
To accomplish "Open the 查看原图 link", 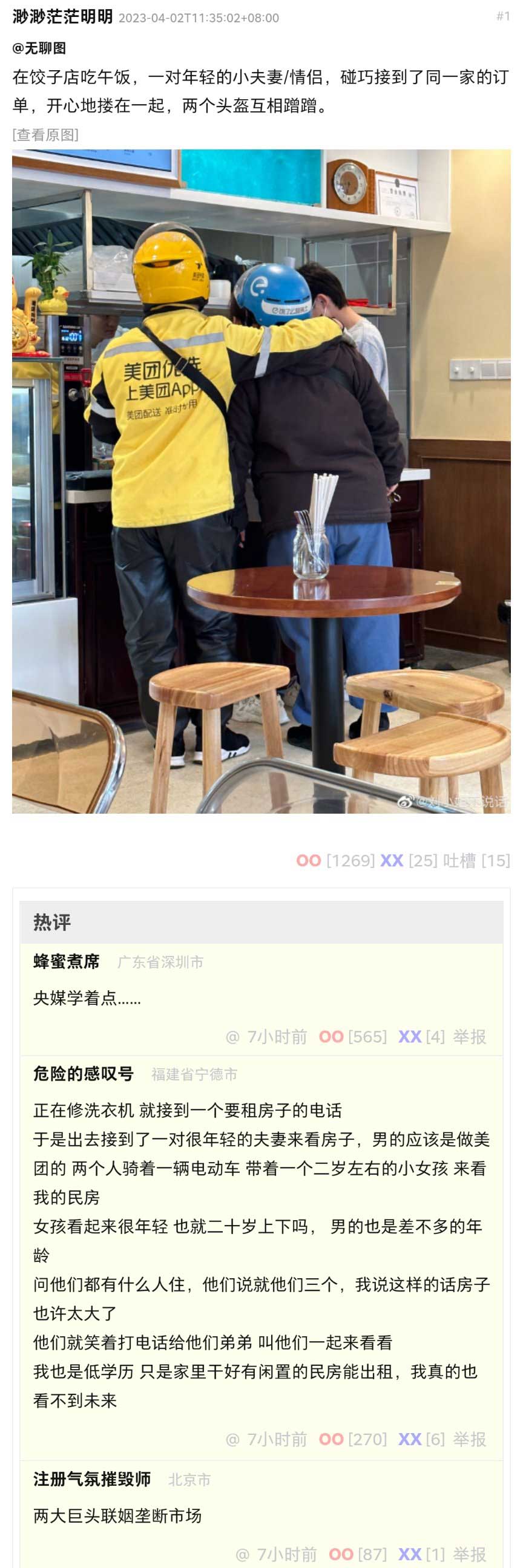I will [45, 134].
